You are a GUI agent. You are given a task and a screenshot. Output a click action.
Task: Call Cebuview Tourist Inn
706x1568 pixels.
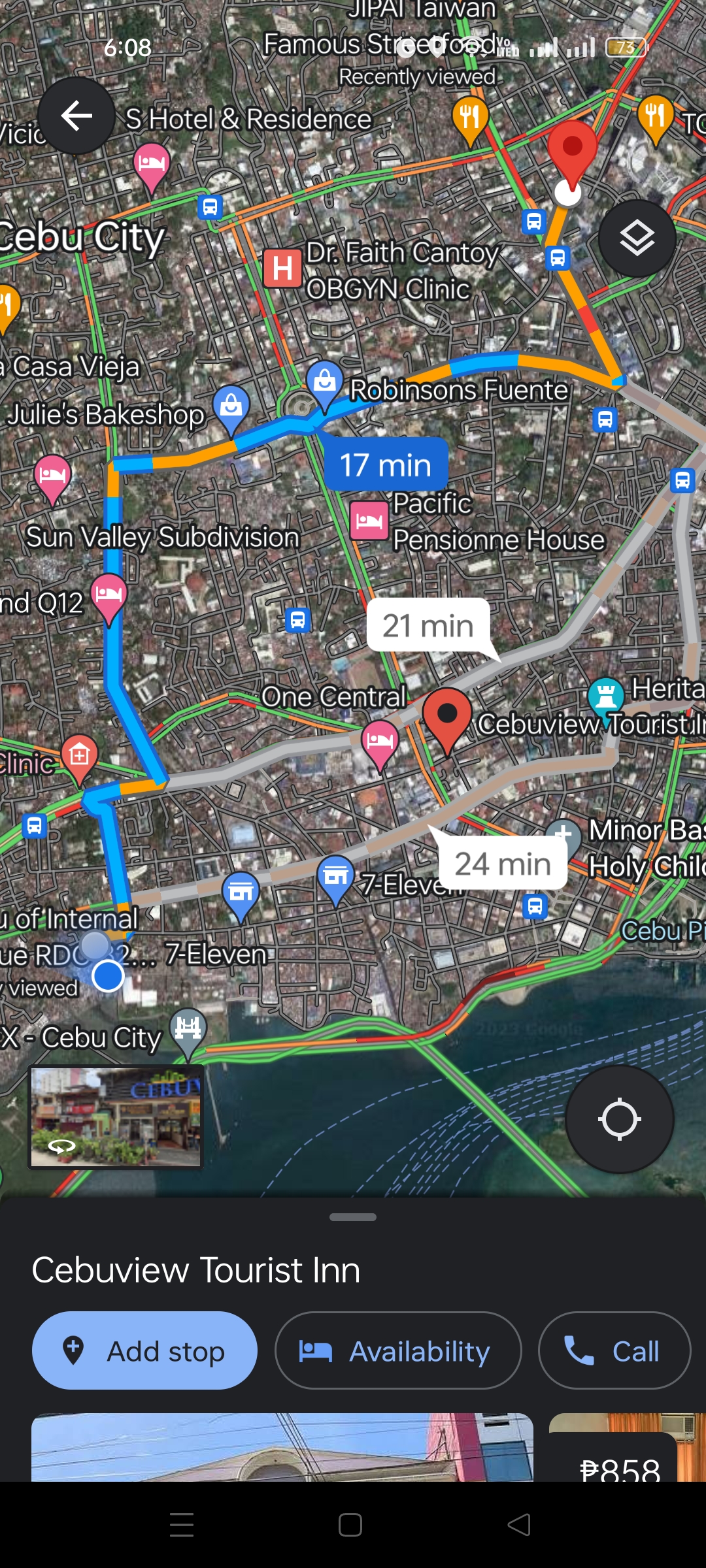tap(614, 1350)
